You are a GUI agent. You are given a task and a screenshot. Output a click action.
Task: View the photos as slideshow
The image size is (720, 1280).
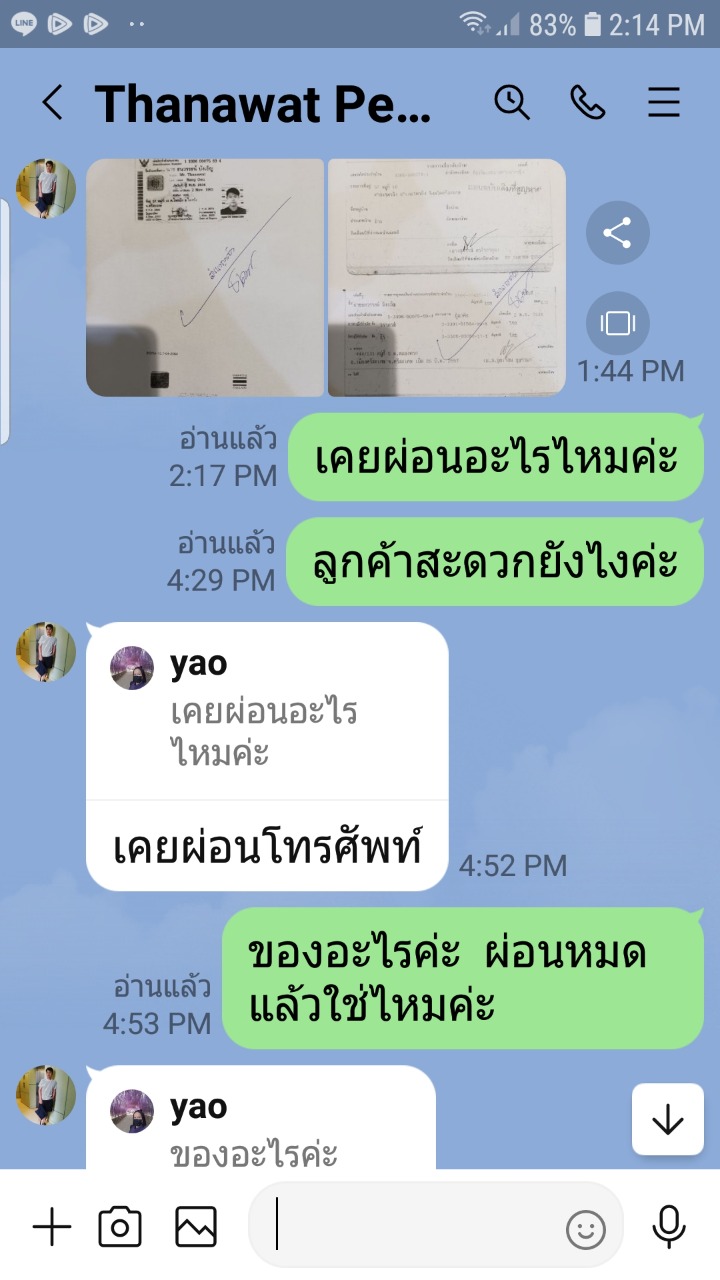point(618,323)
